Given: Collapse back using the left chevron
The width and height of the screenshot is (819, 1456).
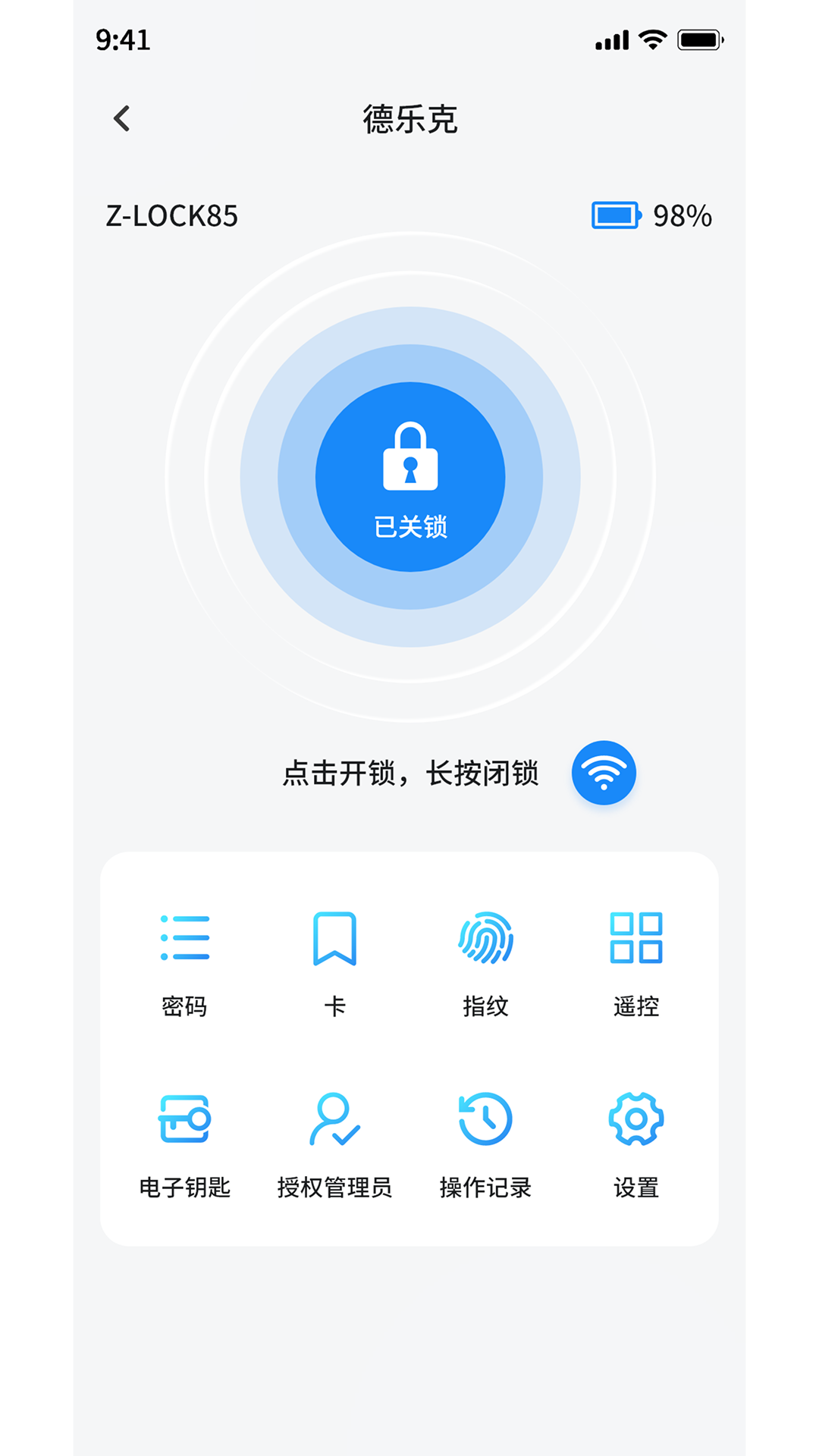Looking at the screenshot, I should pyautogui.click(x=121, y=118).
